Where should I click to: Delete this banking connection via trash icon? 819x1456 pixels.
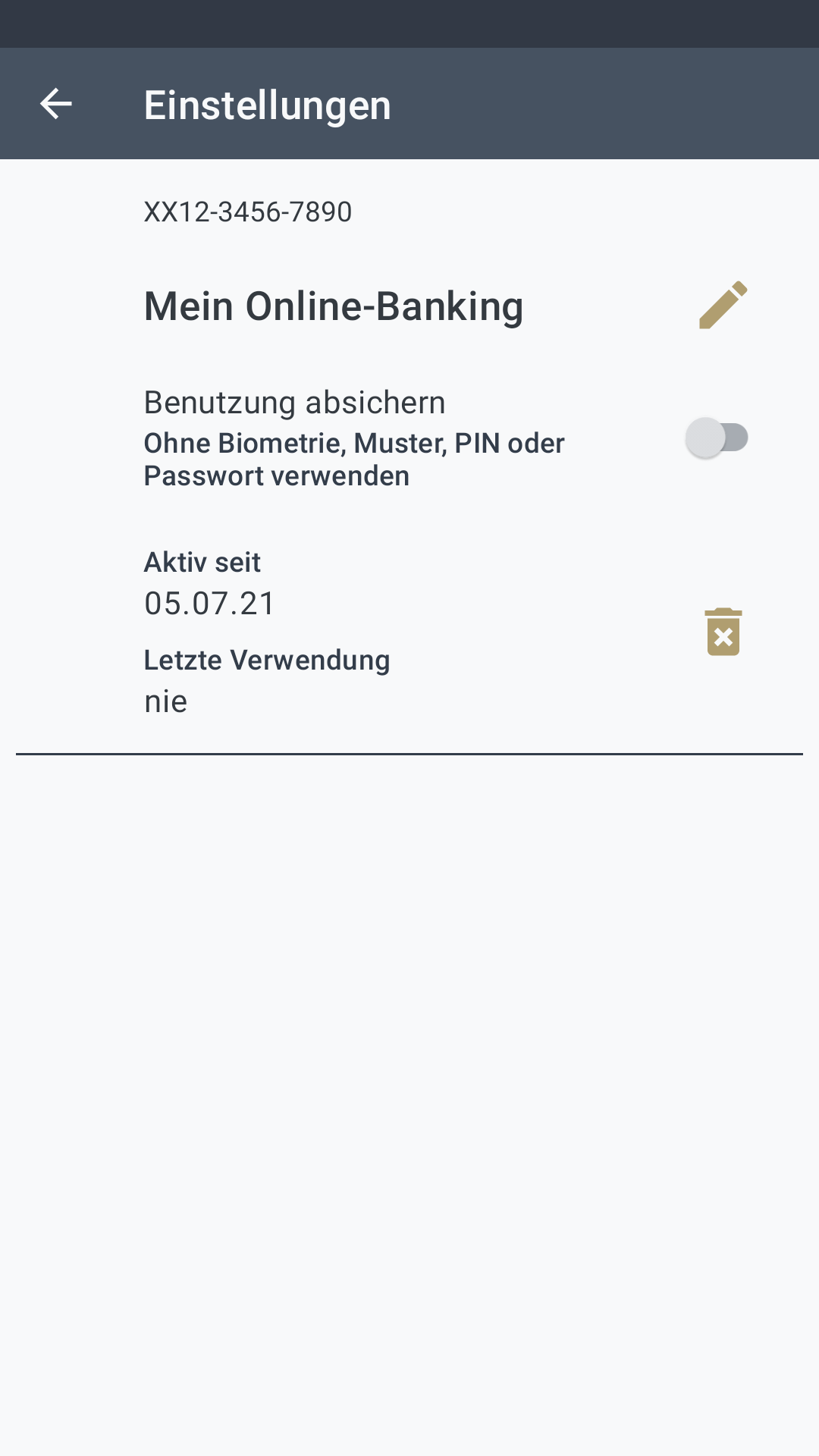723,632
